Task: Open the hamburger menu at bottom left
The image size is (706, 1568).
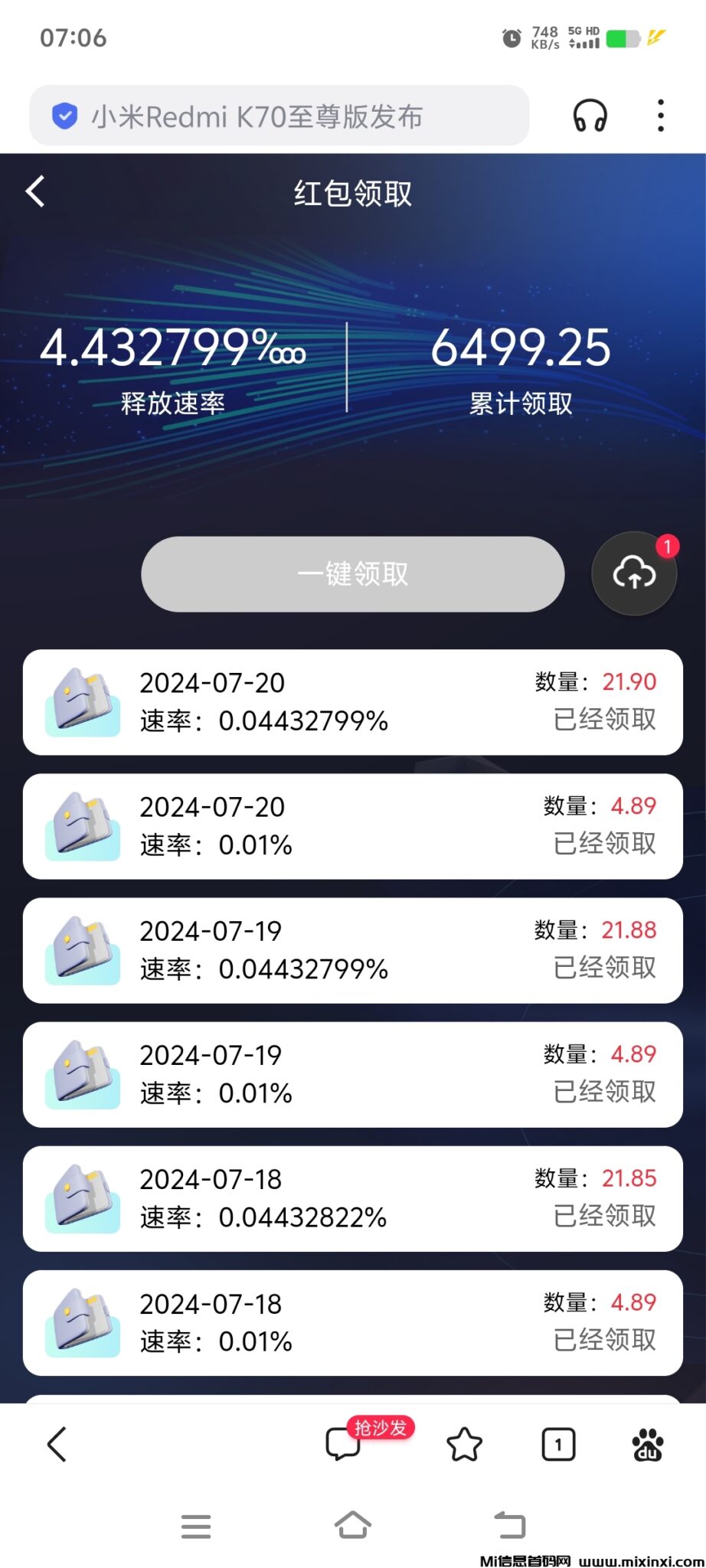Action: [196, 1527]
